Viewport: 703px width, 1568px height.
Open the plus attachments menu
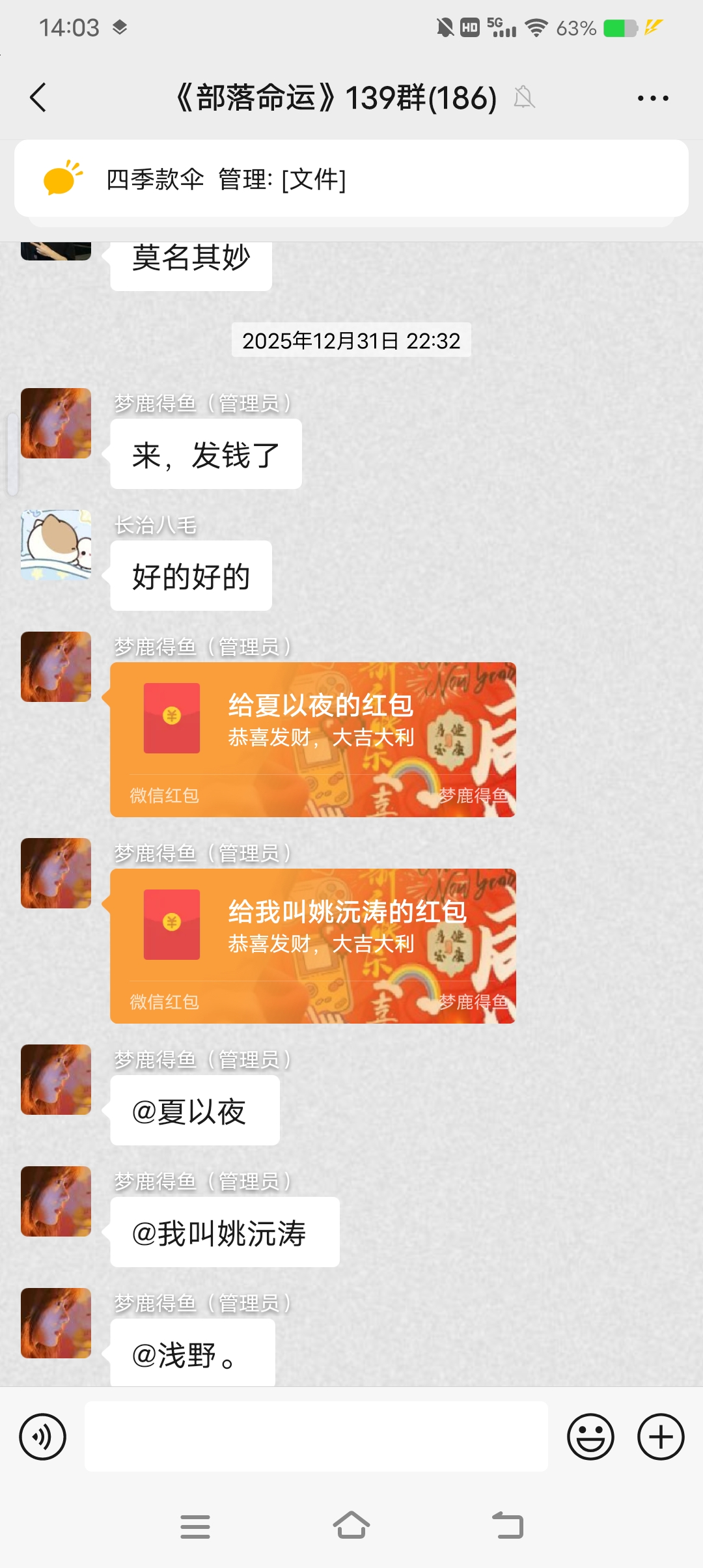[660, 1436]
